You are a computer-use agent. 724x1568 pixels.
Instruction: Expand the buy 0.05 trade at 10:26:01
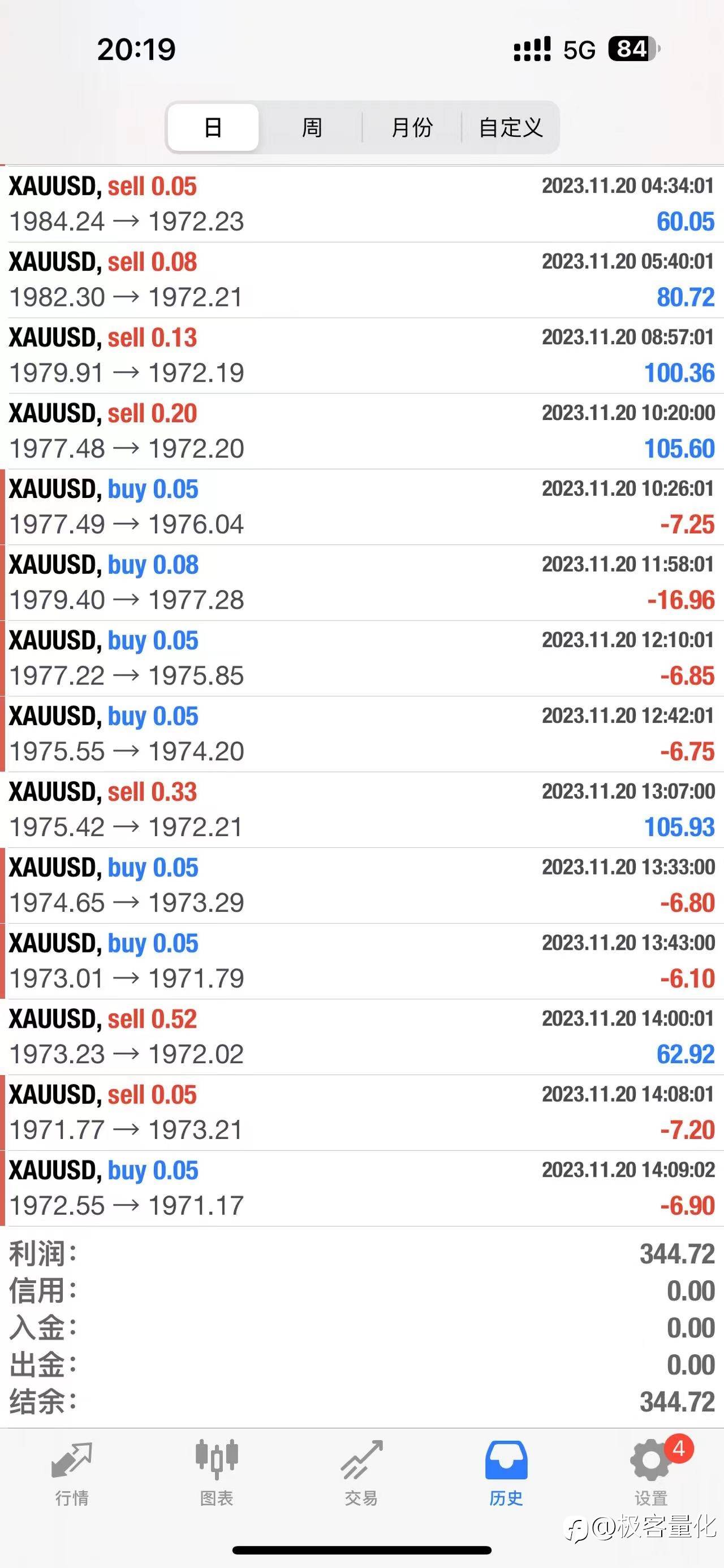[361, 507]
